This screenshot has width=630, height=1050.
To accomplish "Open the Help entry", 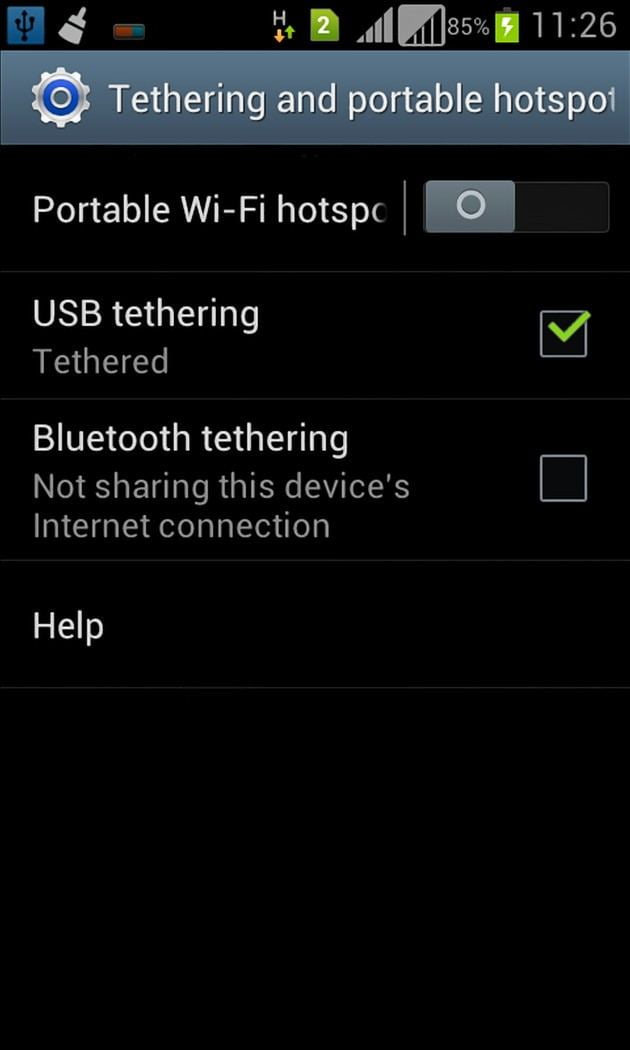I will (x=68, y=626).
